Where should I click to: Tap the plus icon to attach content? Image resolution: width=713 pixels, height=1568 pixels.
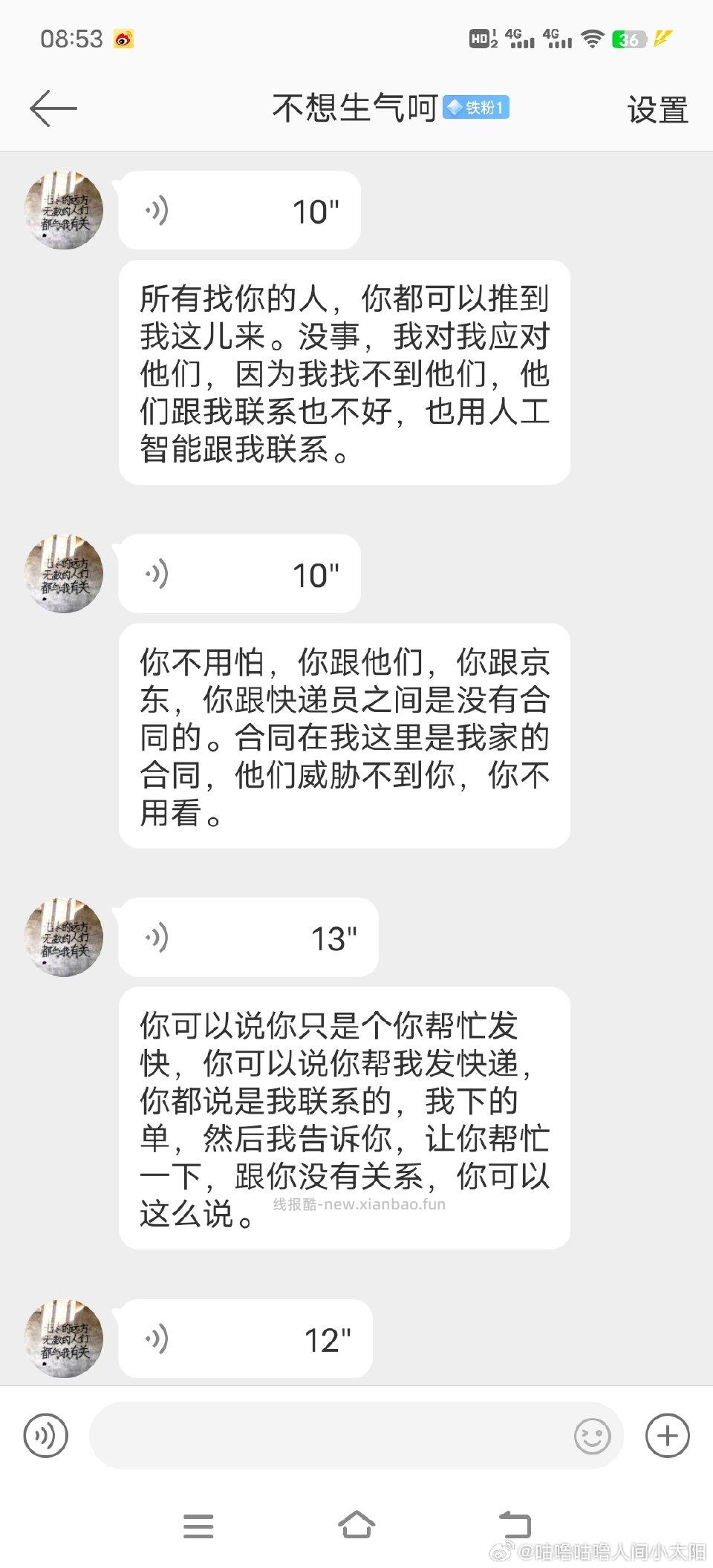pos(665,1434)
